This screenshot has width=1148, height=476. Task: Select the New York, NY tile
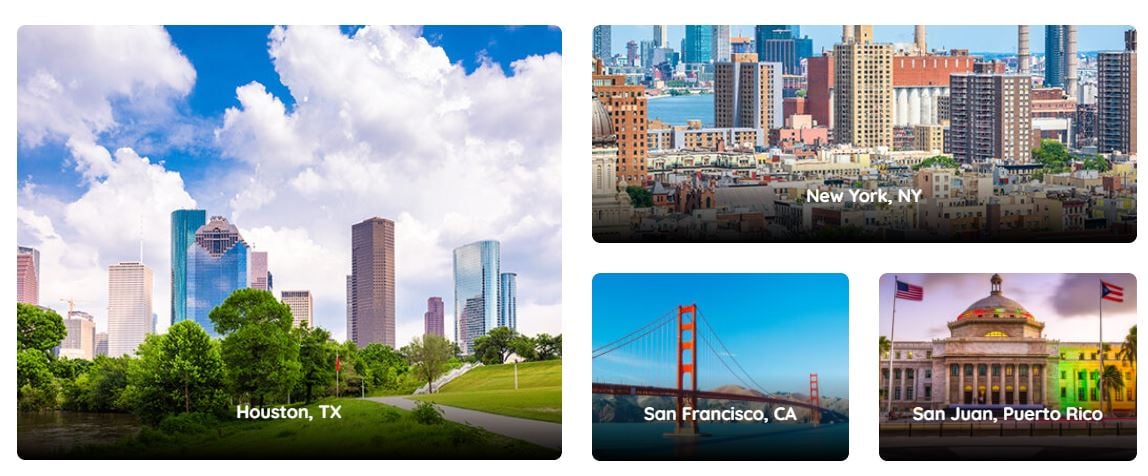(x=864, y=134)
